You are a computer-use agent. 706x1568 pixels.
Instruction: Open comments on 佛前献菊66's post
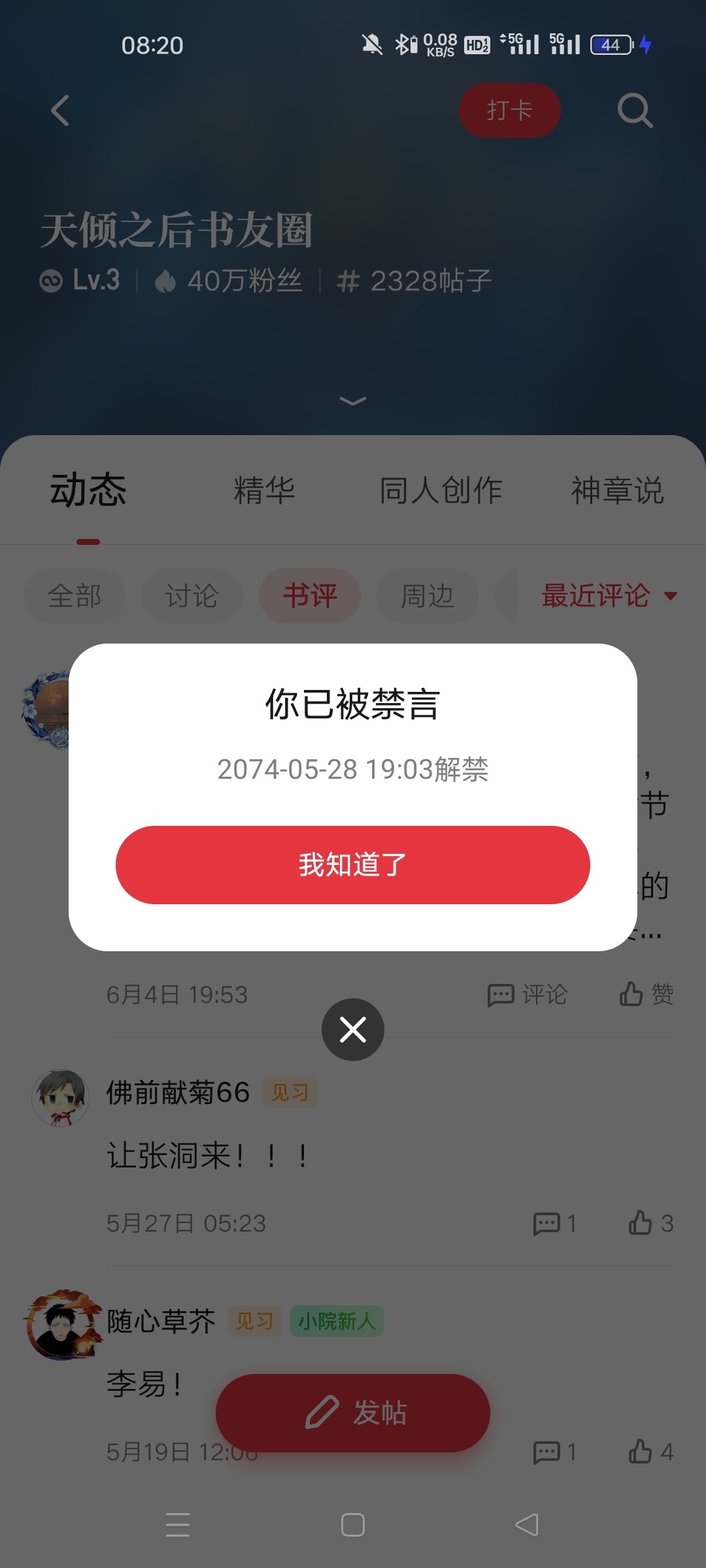pos(555,1223)
